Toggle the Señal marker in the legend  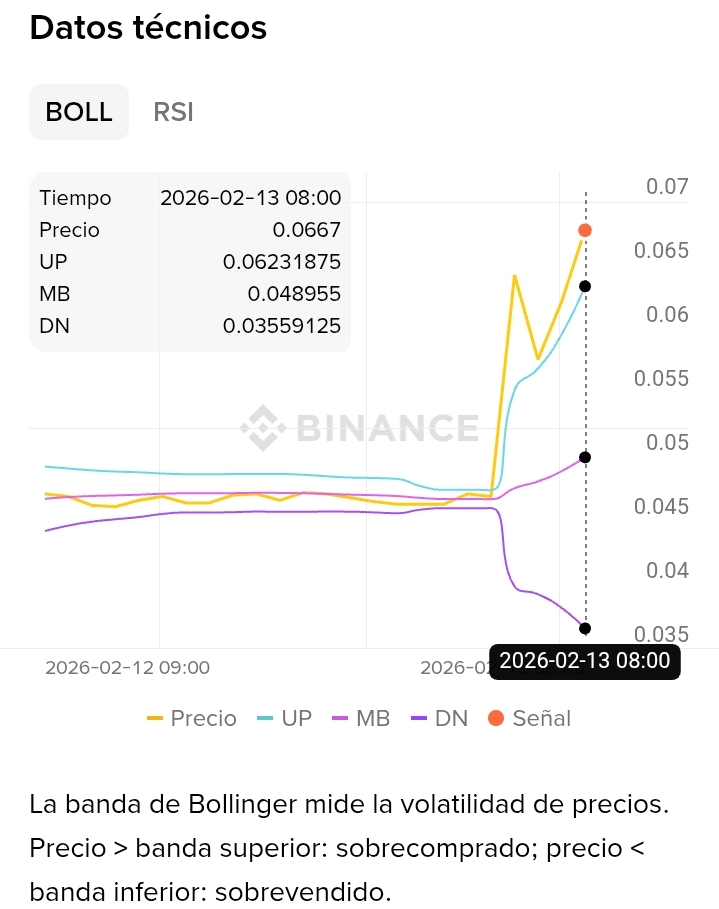tap(529, 718)
